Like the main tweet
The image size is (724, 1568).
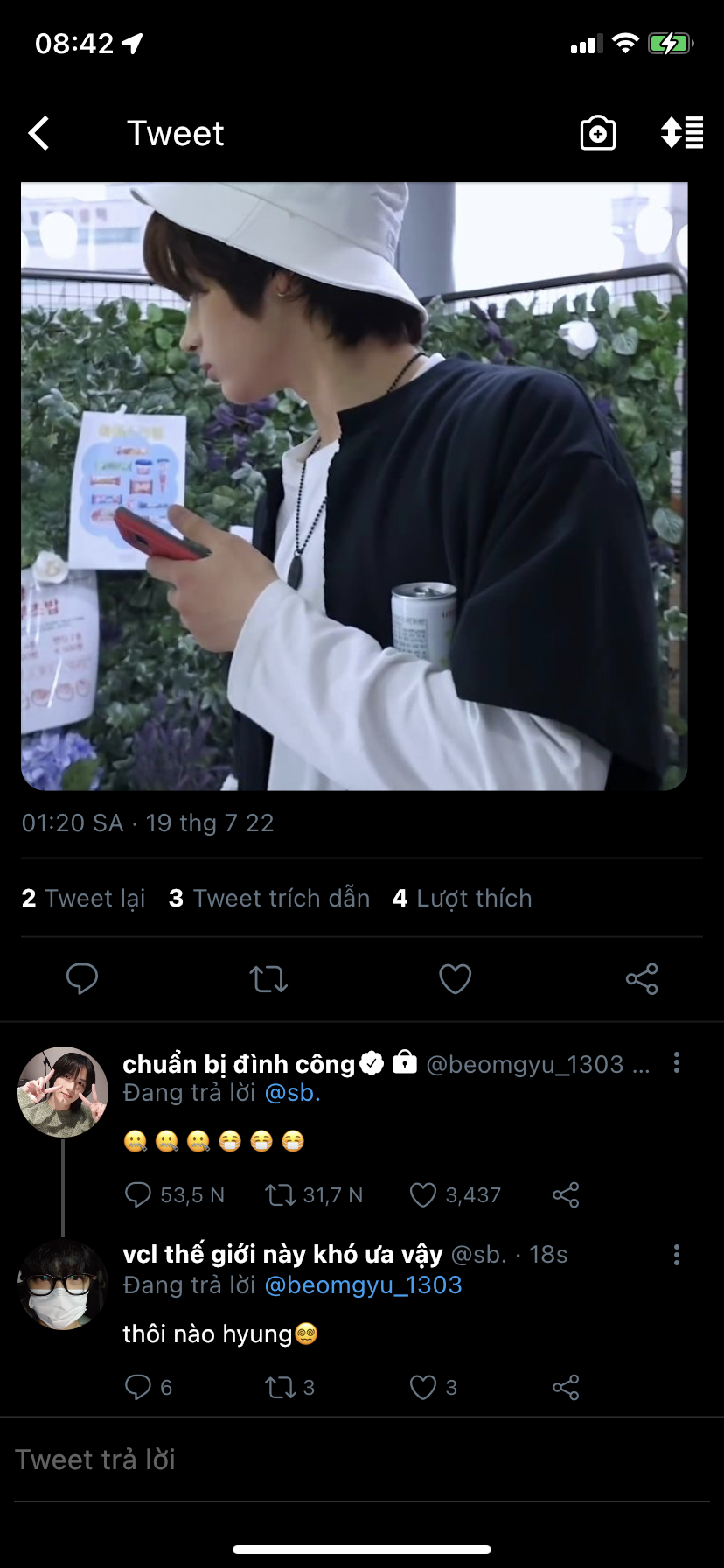coord(455,978)
